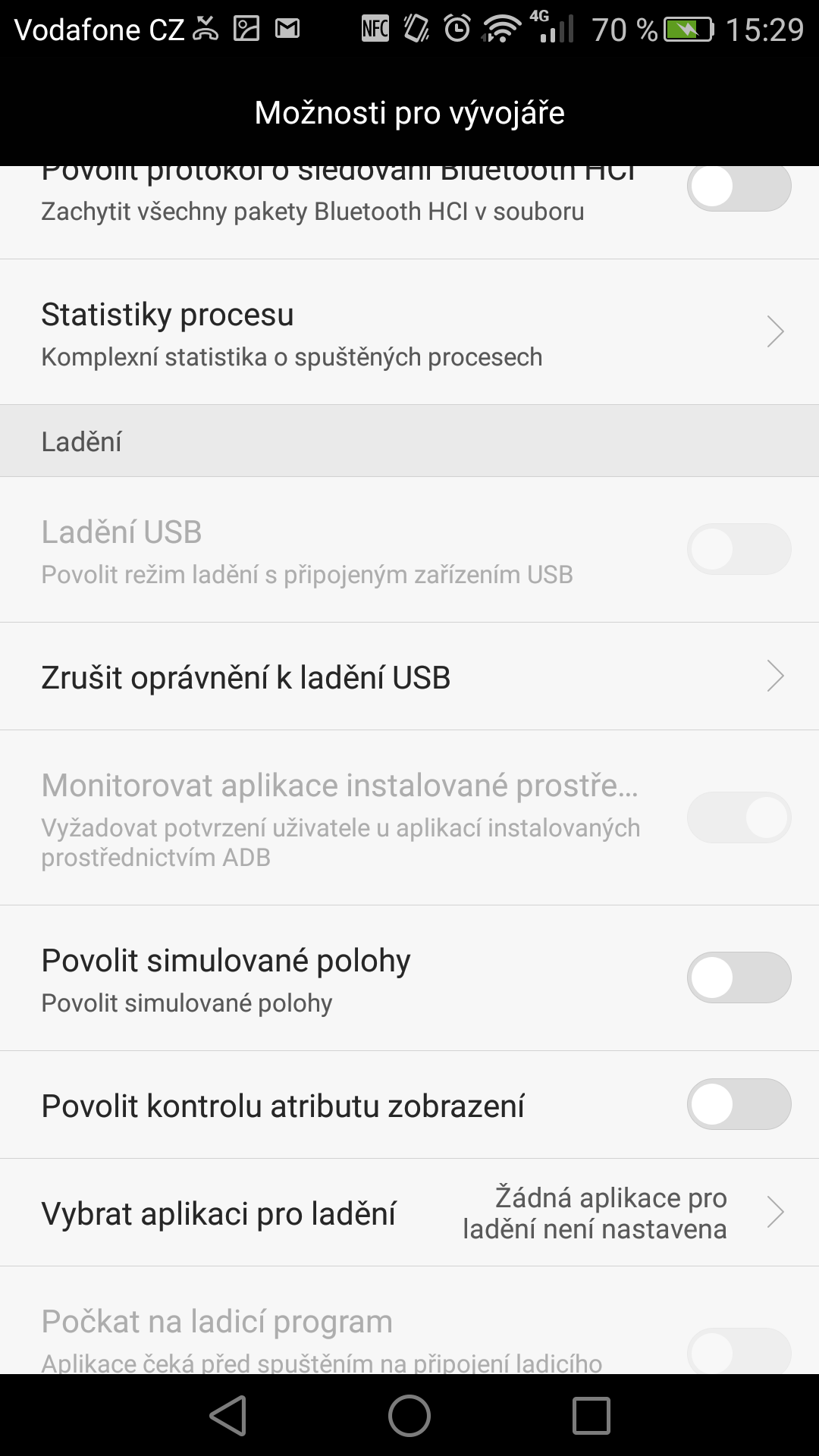Open the recent apps overview
The width and height of the screenshot is (819, 1456).
click(x=591, y=1415)
